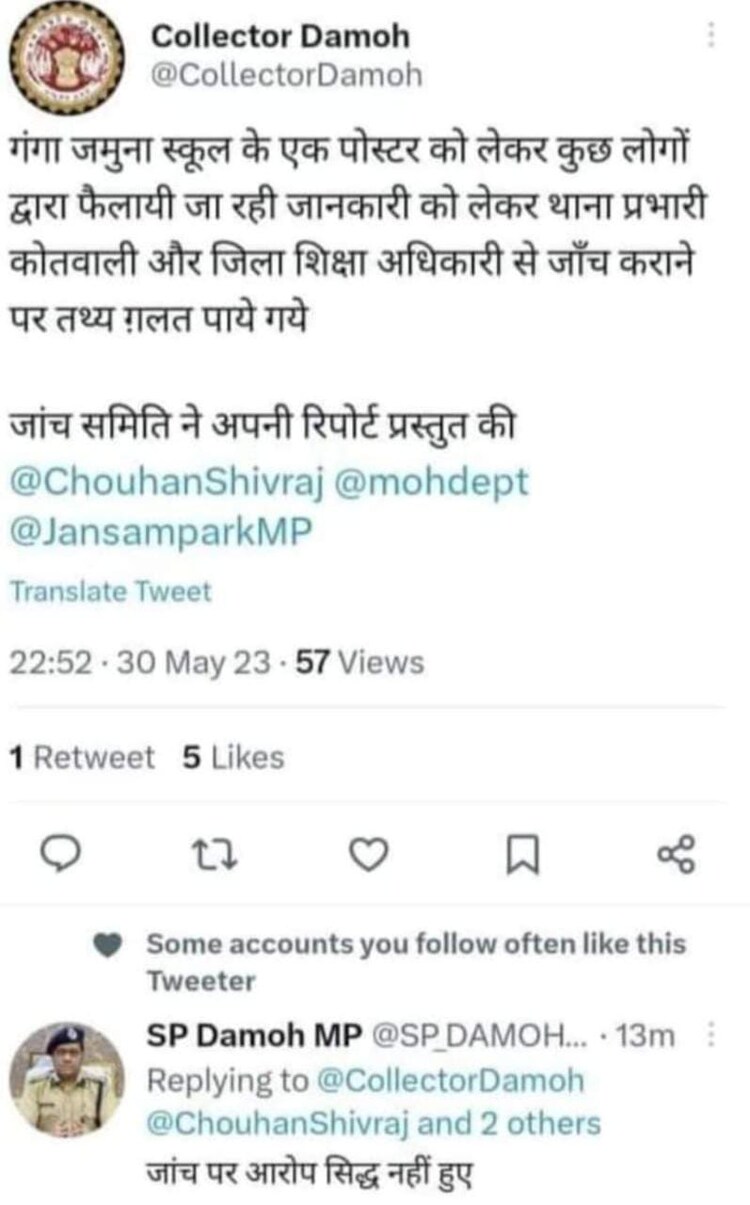Retweet Collector Damoh's tweet
This screenshot has height=1205, width=750.
tap(213, 854)
